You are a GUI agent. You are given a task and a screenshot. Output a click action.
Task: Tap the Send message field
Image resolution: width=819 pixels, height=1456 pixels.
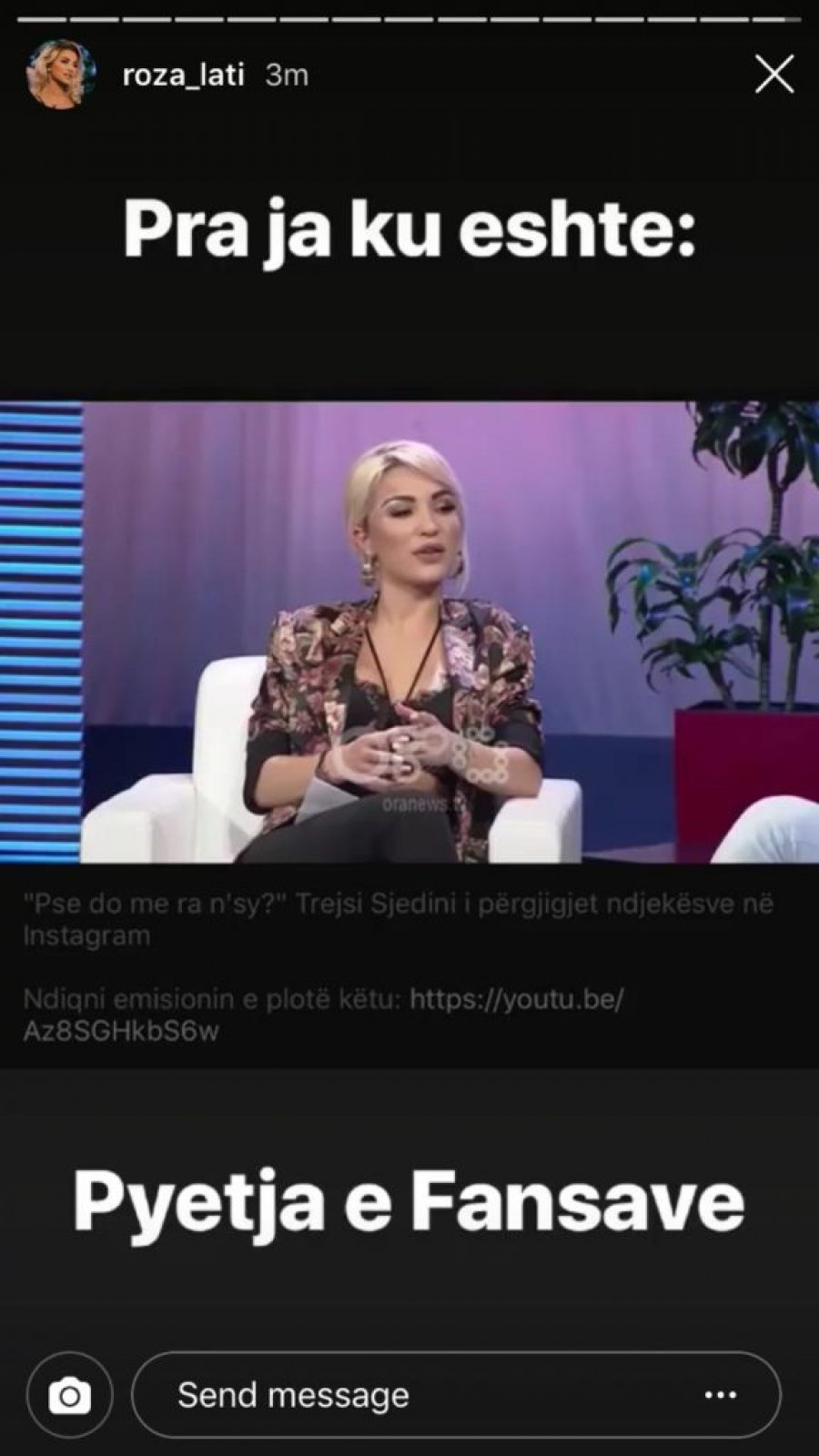(456, 1396)
